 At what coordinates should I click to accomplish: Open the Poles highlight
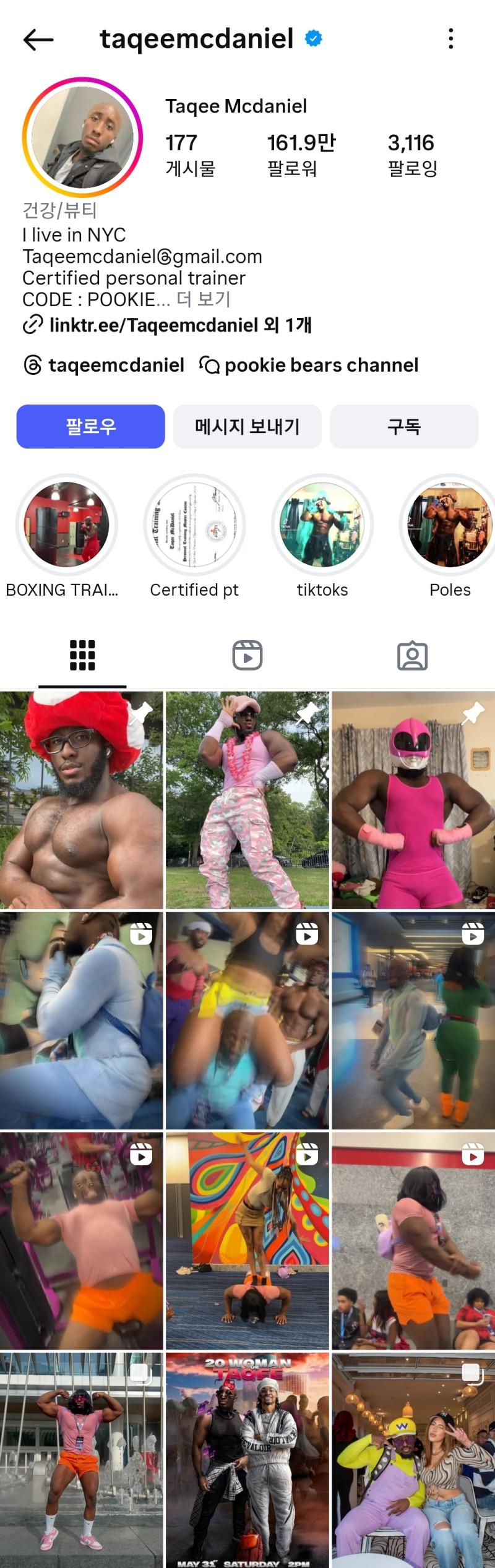[x=449, y=525]
